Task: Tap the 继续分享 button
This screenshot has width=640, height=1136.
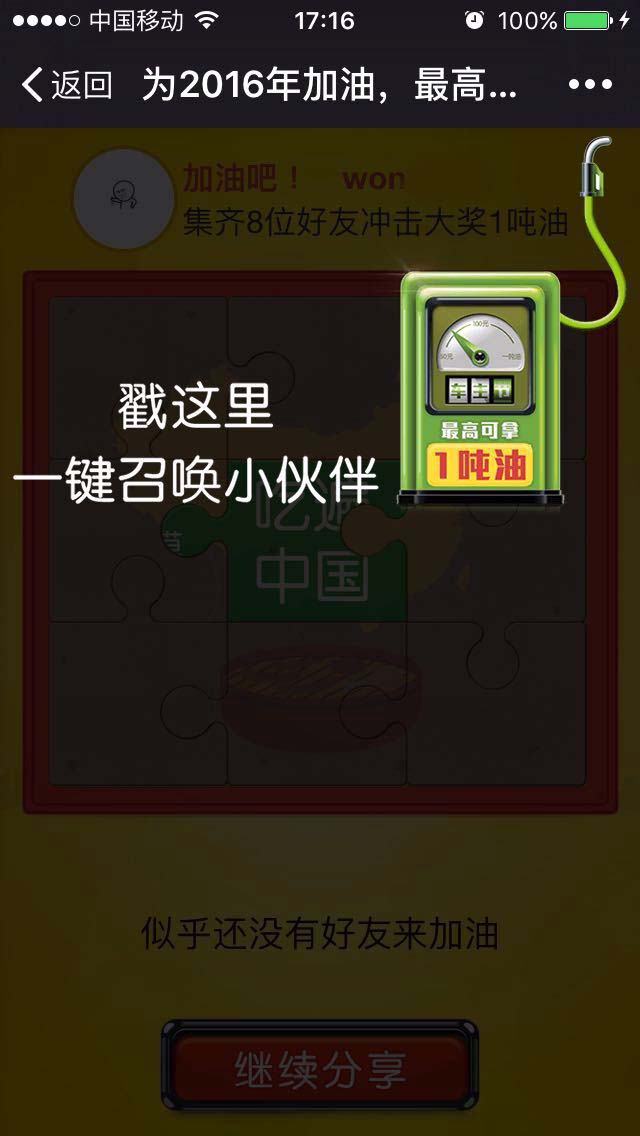Action: click(320, 1070)
